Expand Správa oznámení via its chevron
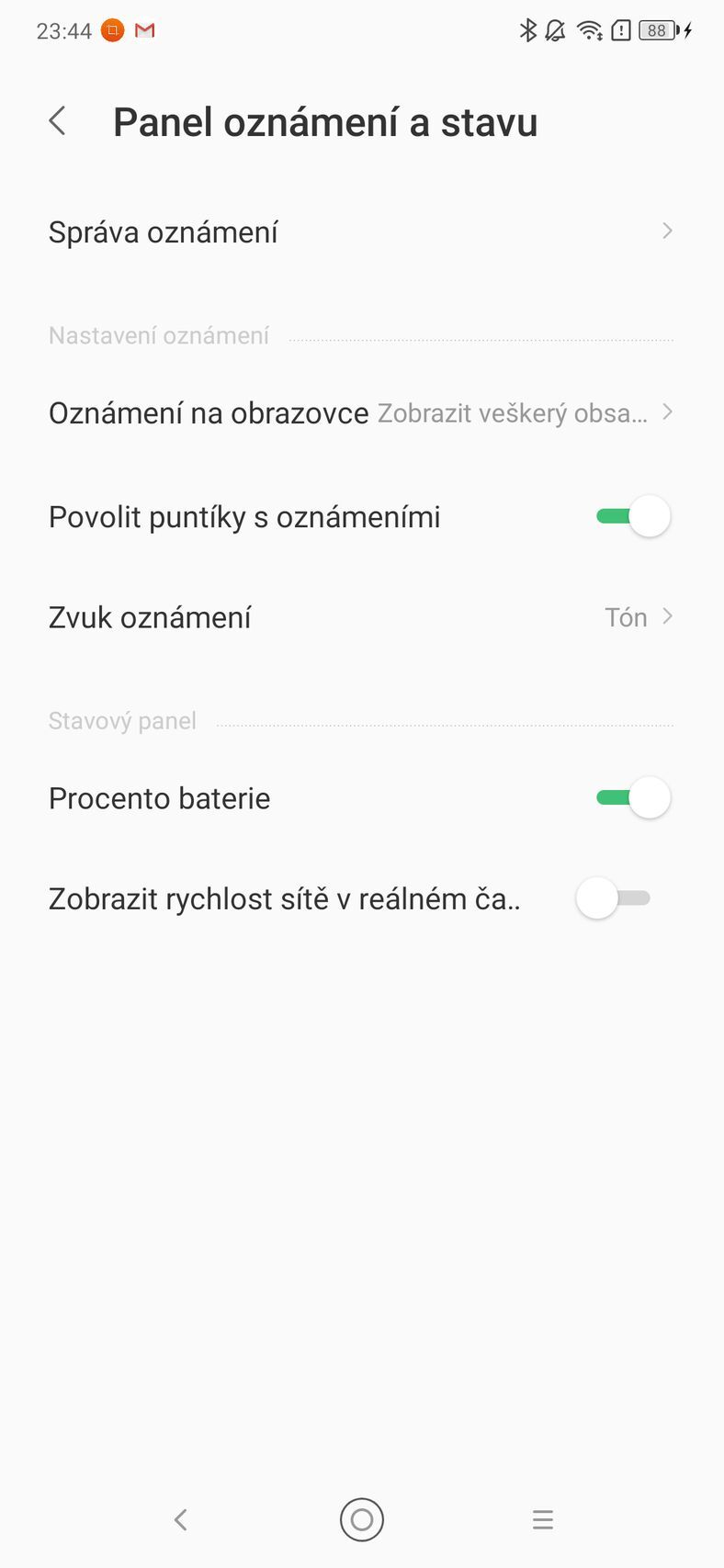Screen dimensions: 724x1568 667,231
